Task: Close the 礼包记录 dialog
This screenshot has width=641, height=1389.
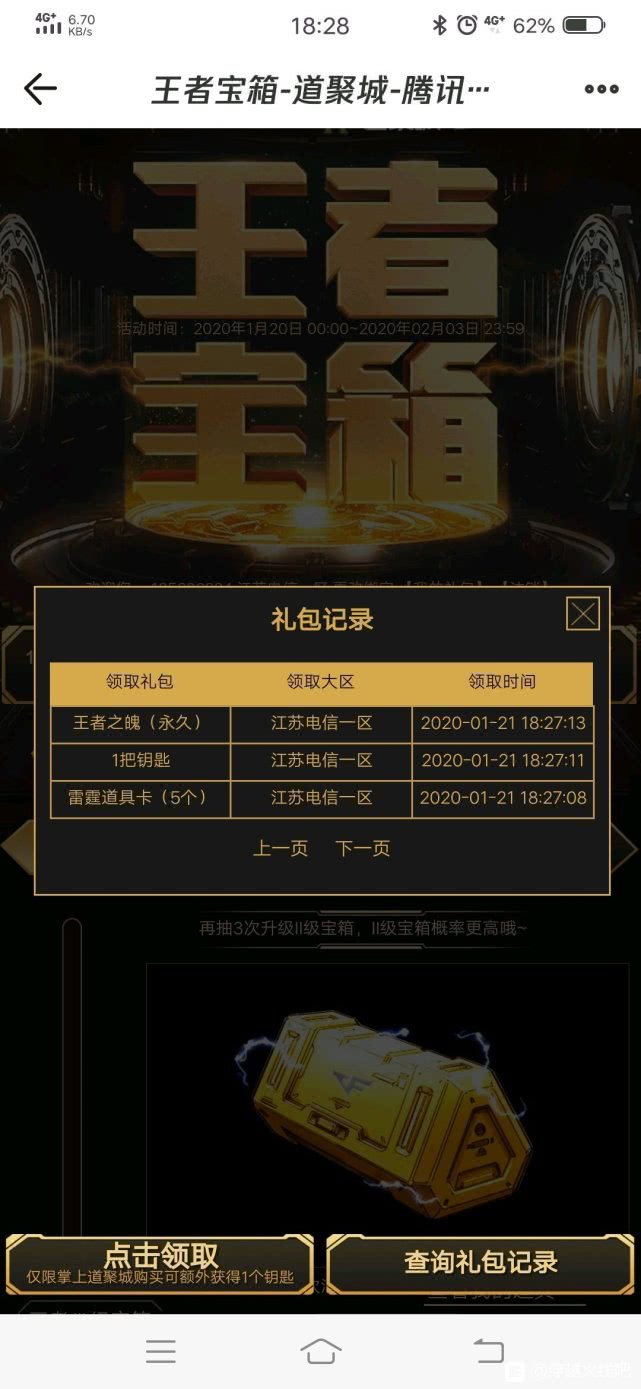Action: click(583, 613)
